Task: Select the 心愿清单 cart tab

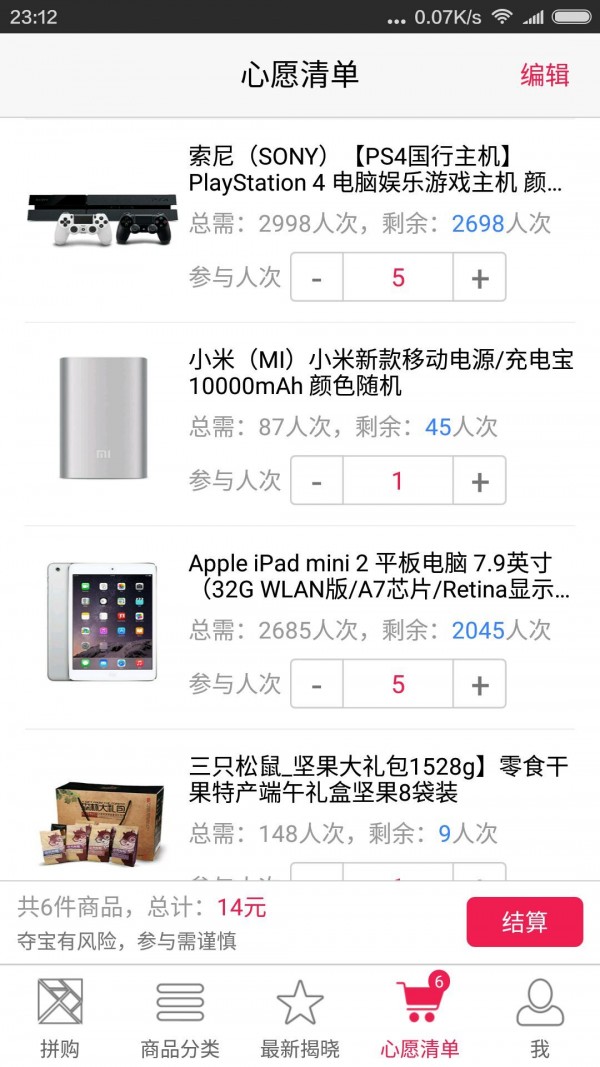Action: click(420, 1018)
